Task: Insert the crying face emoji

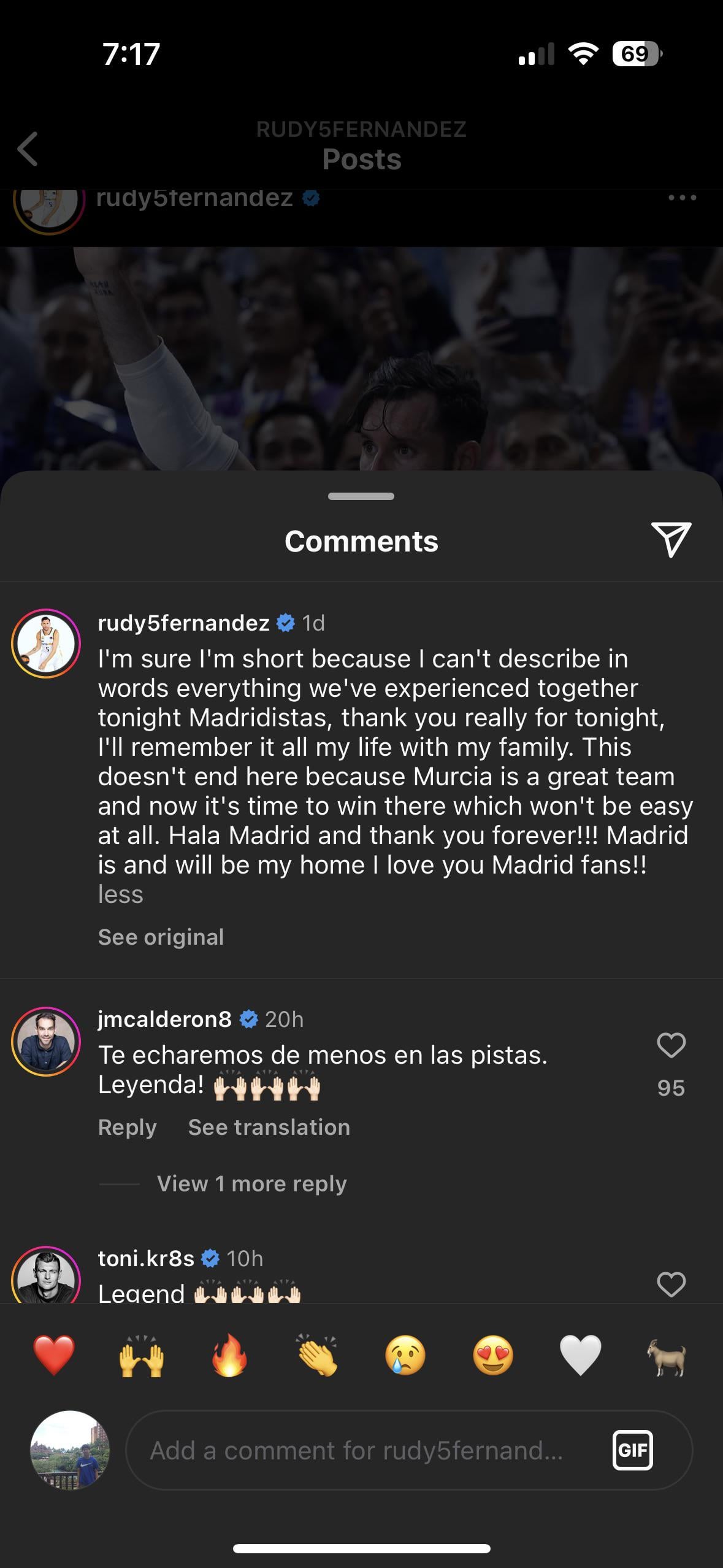Action: (x=405, y=1355)
